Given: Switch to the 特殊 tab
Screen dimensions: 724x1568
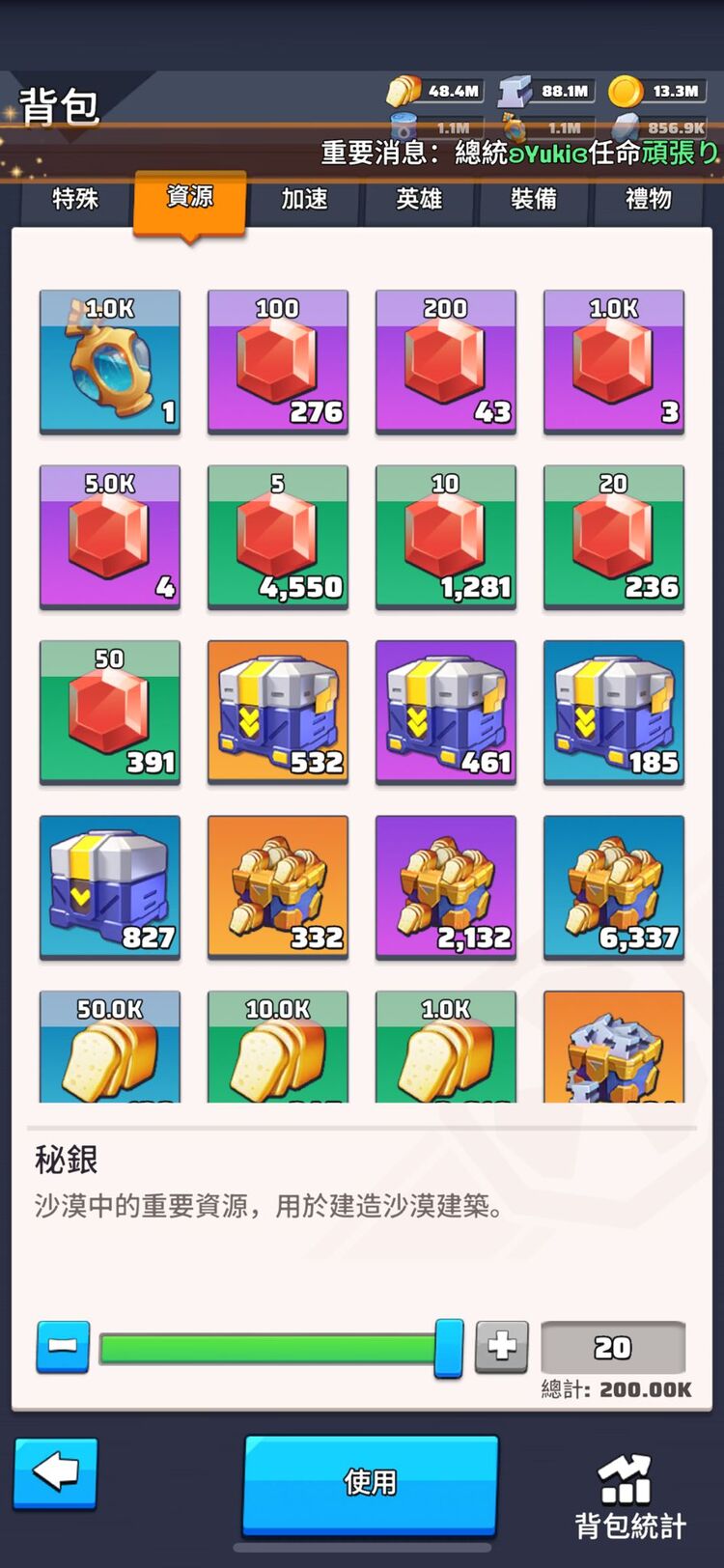Looking at the screenshot, I should 75,199.
